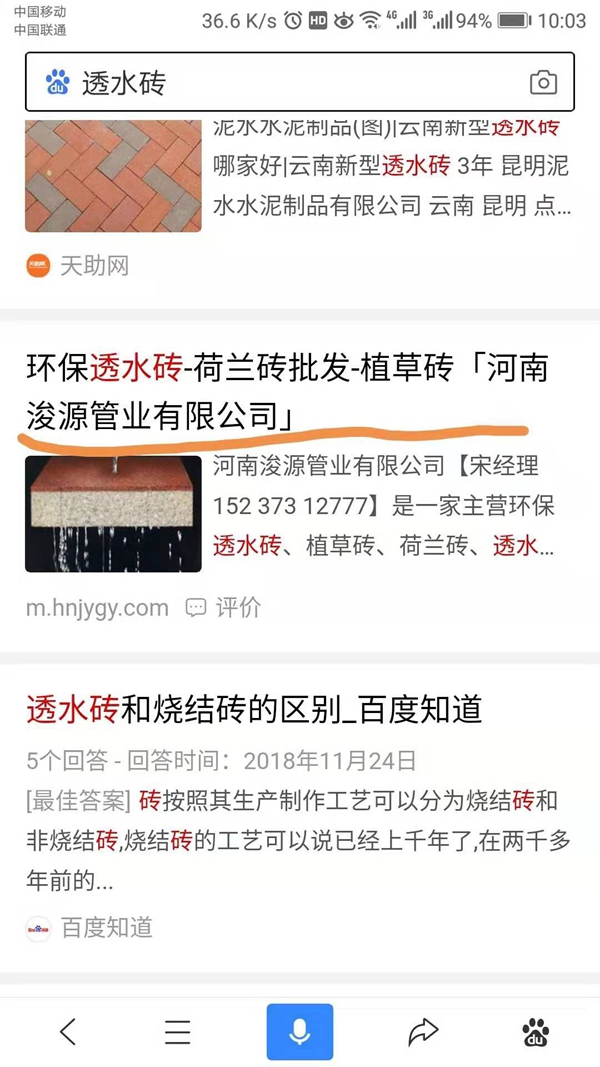This screenshot has width=600, height=1067.
Task: Go back using the bottom back arrow
Action: coord(67,1032)
